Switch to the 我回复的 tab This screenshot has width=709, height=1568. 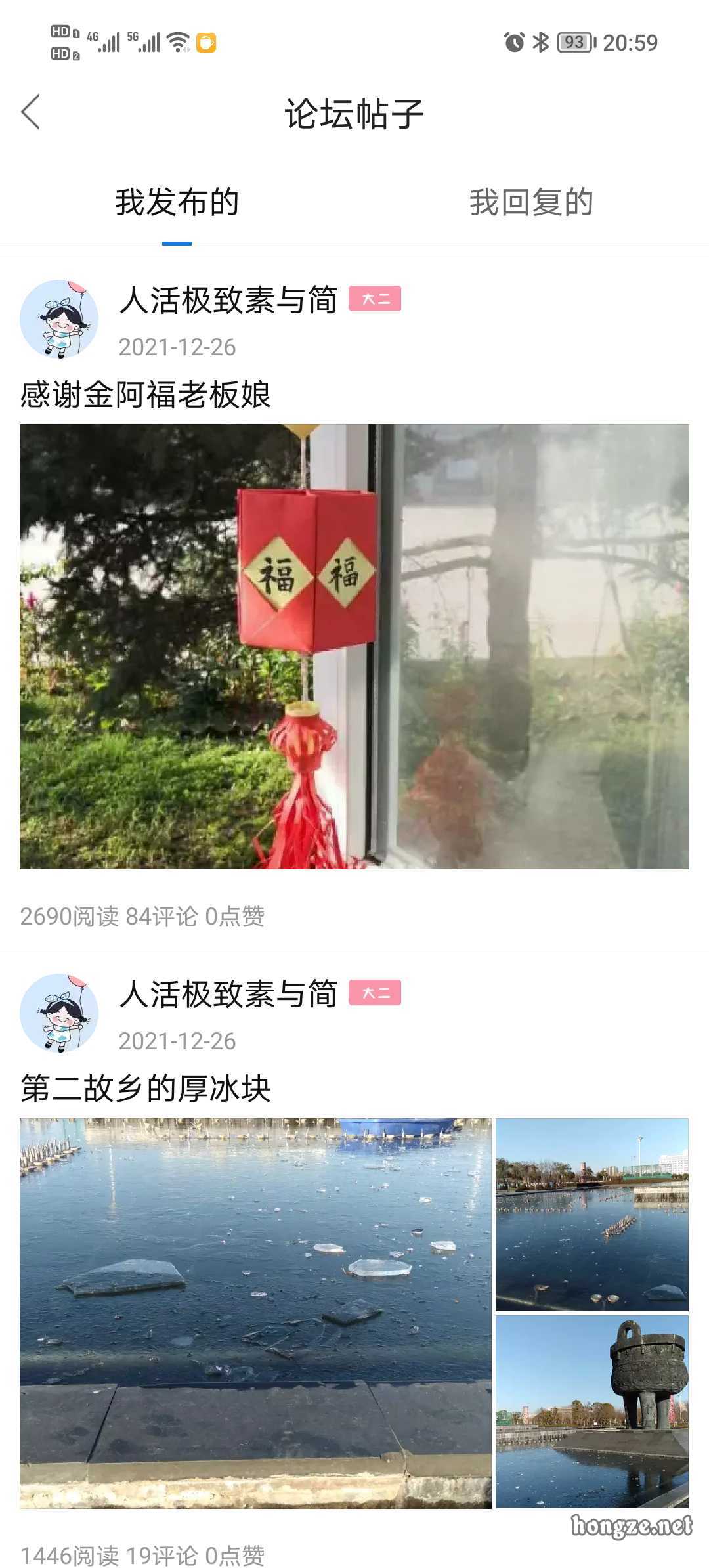coord(531,202)
